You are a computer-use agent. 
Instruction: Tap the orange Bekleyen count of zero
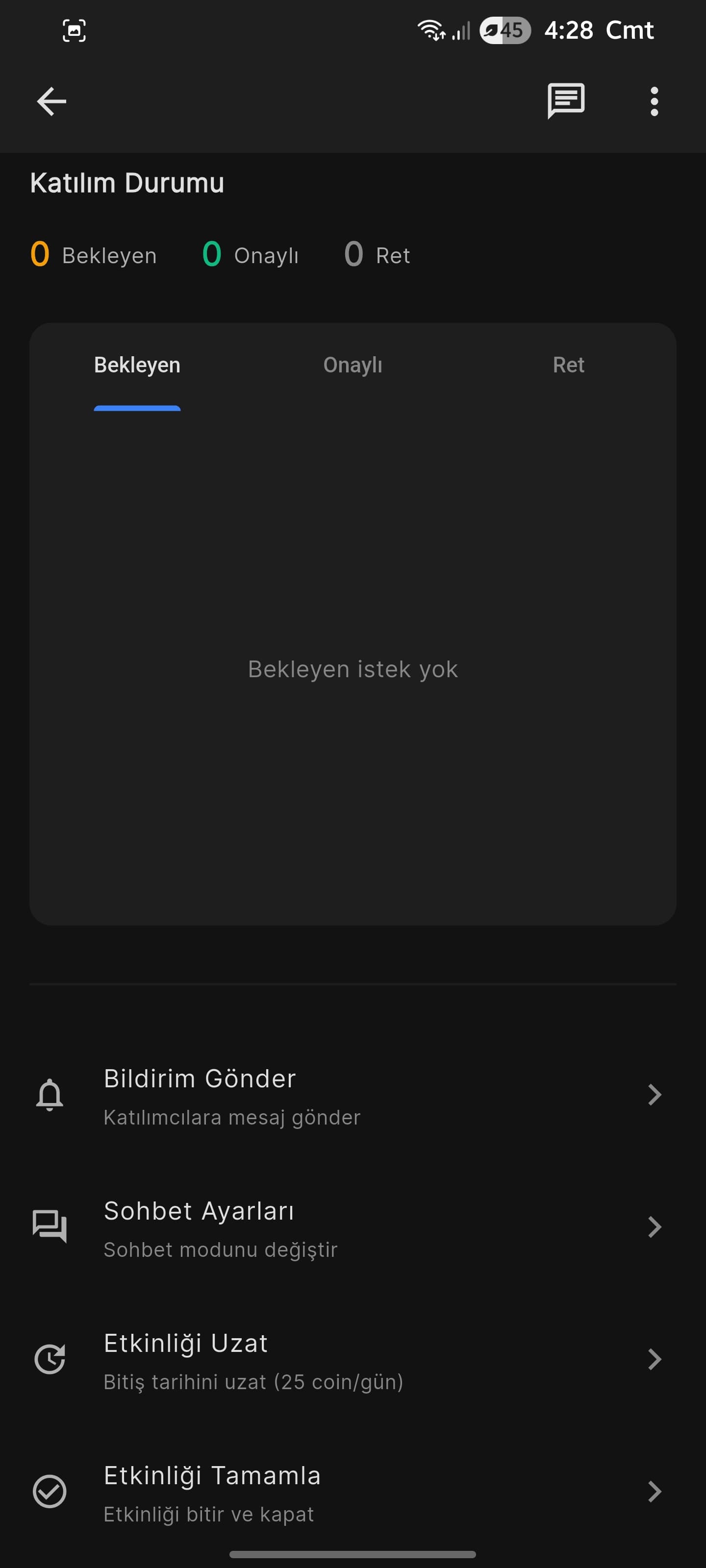pos(40,254)
